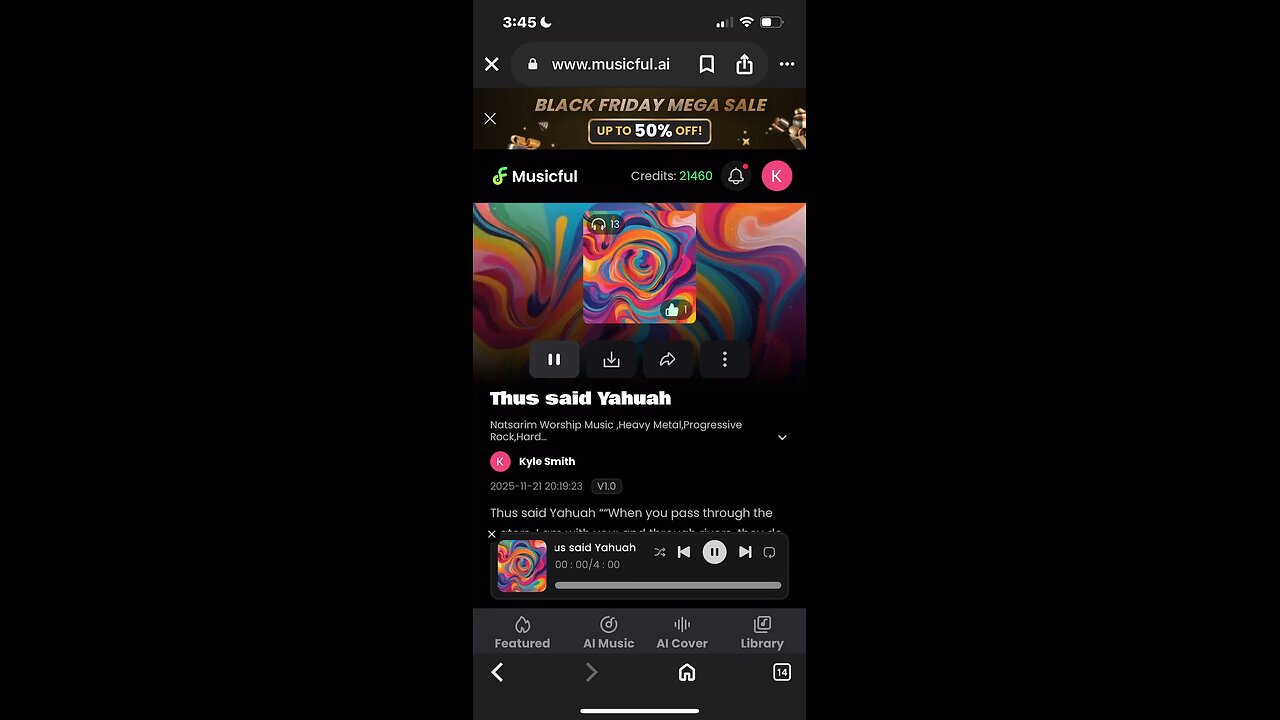
Task: Skip to the next track
Action: [745, 552]
